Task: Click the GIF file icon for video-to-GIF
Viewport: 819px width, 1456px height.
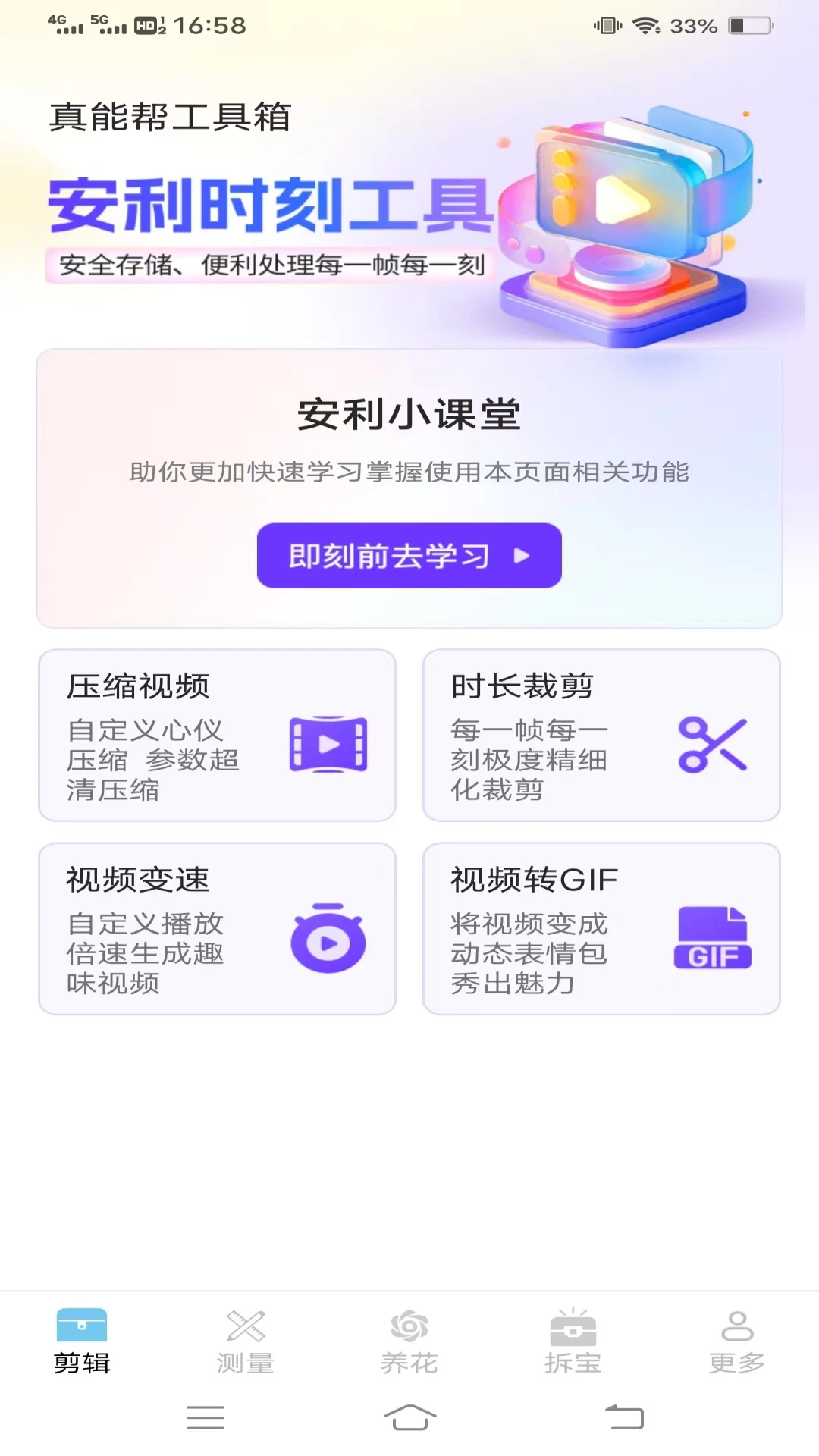Action: pyautogui.click(x=714, y=938)
